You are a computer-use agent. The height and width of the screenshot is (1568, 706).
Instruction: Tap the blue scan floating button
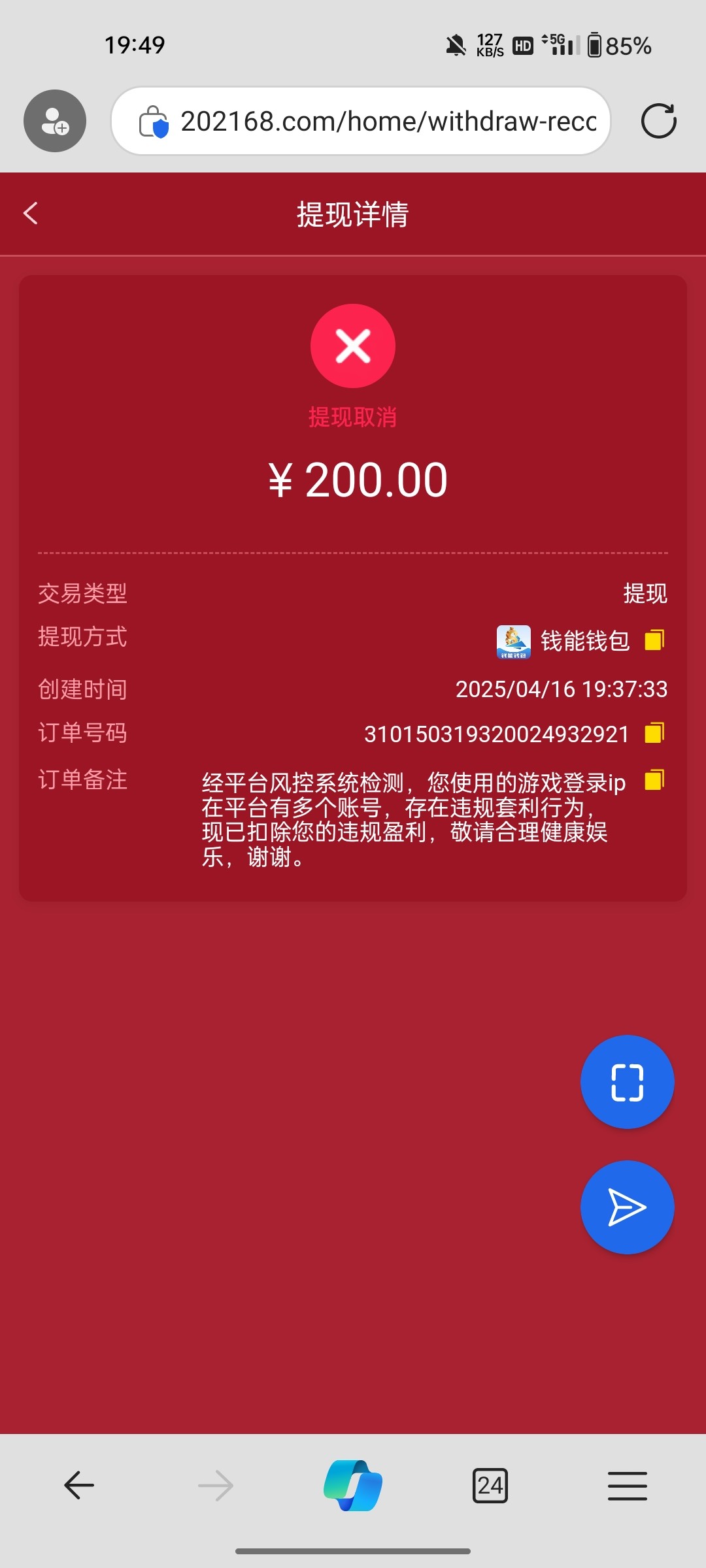(628, 1082)
